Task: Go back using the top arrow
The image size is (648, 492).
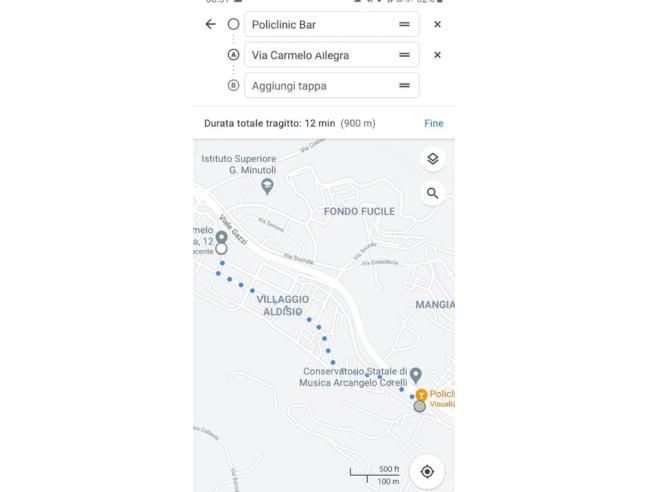Action: coord(210,24)
